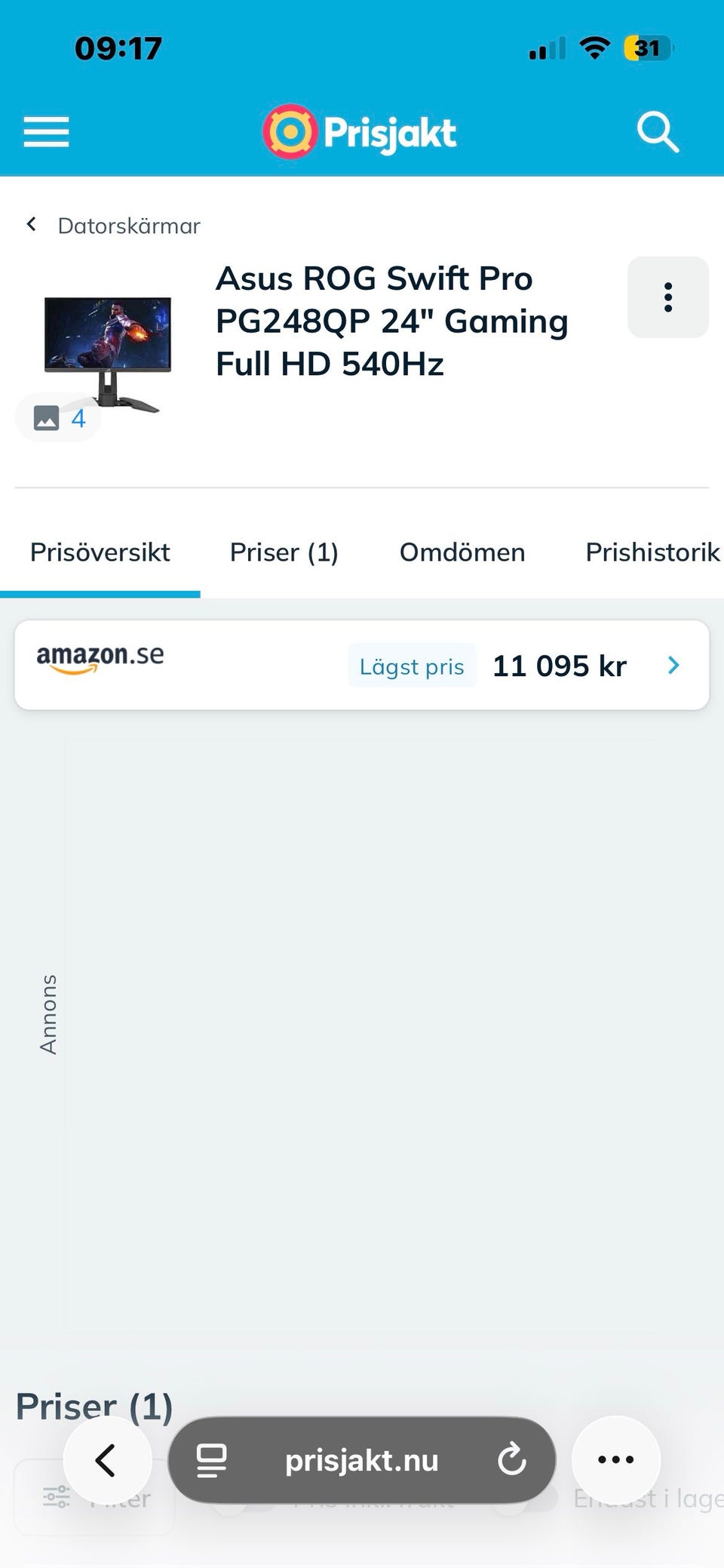Tap the Lägst pris label
Image resolution: width=724 pixels, height=1568 pixels.
pos(412,666)
